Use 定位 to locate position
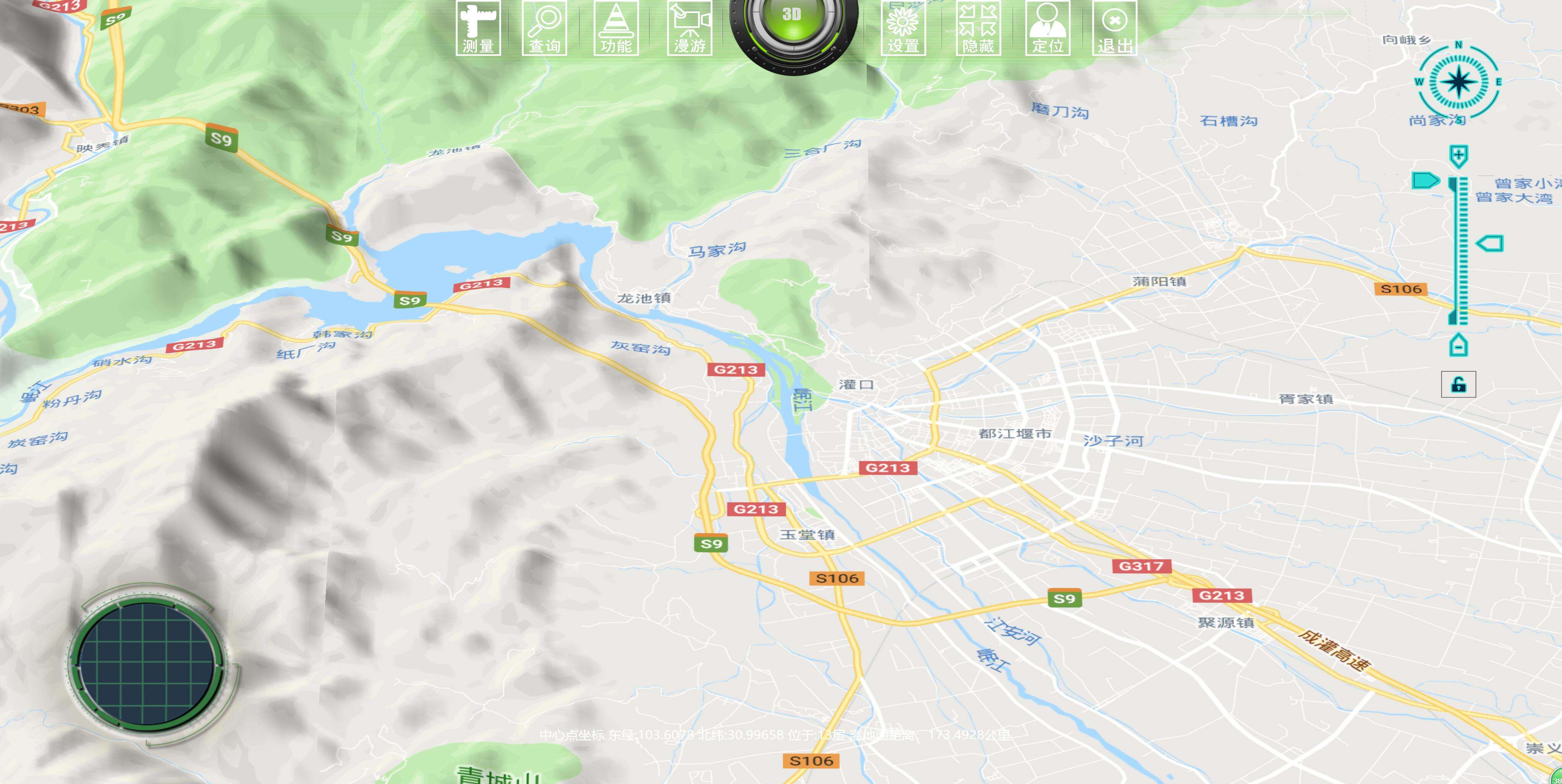 1047,29
